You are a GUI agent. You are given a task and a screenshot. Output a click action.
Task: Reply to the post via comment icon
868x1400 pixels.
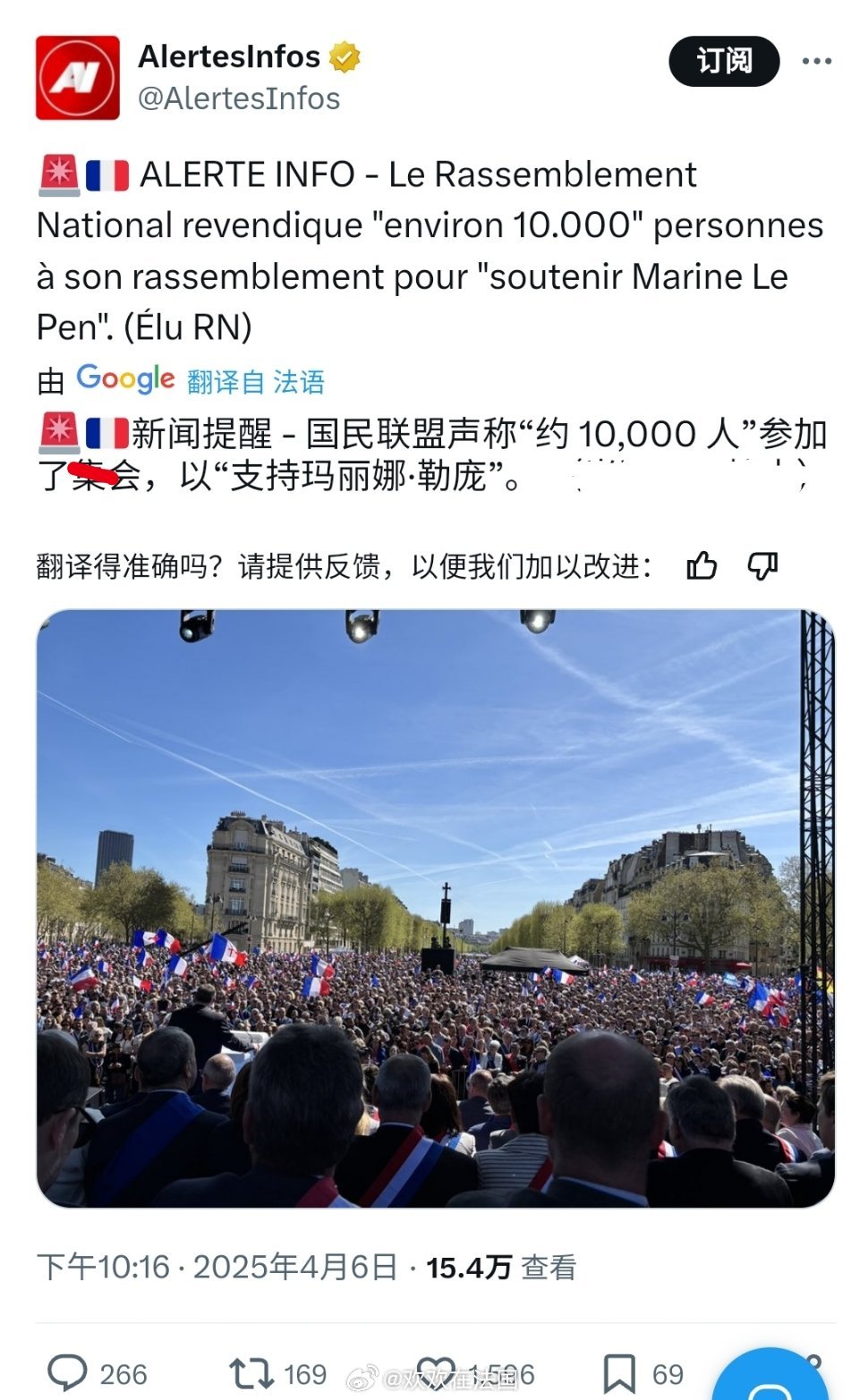click(68, 1372)
